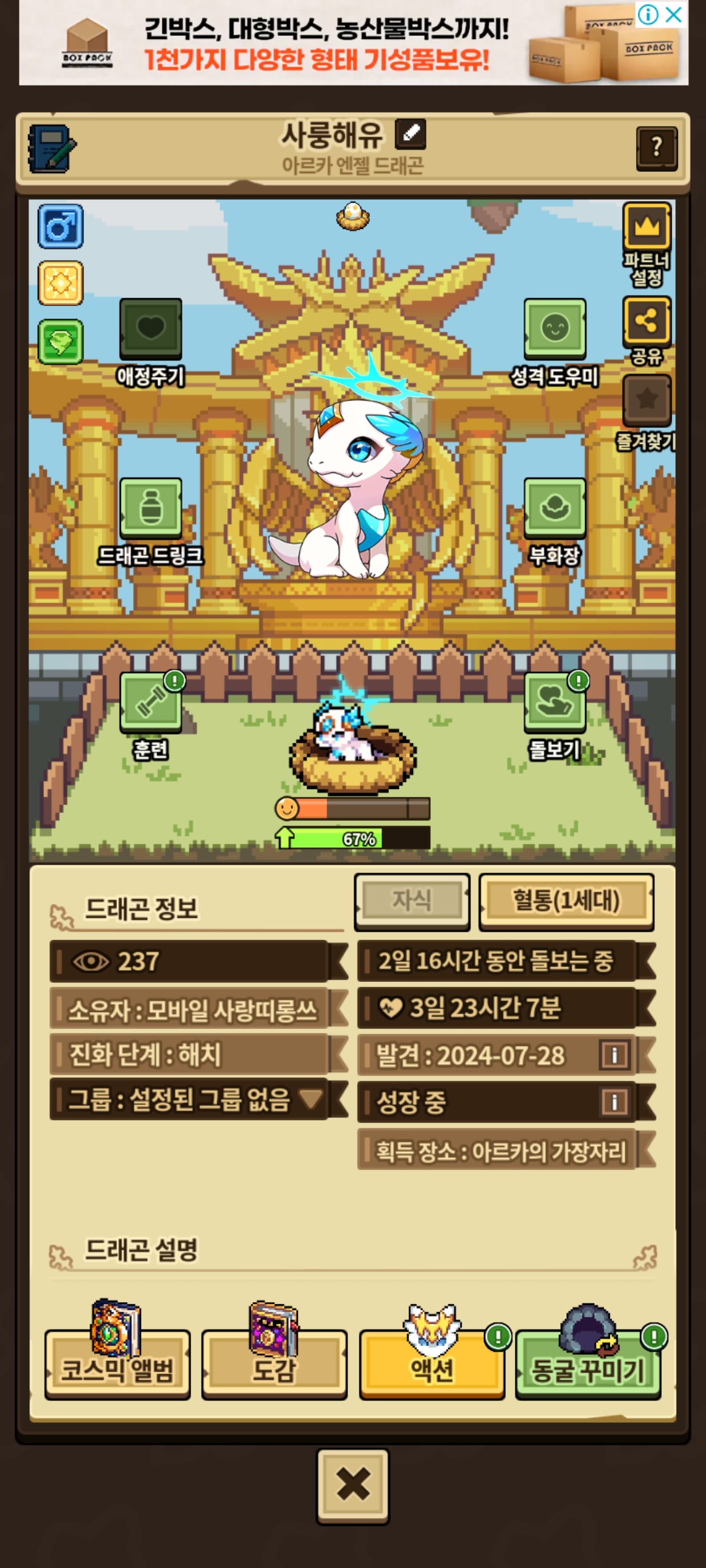Image resolution: width=706 pixels, height=1568 pixels.
Task: Close the dragon info panel
Action: [x=353, y=1486]
